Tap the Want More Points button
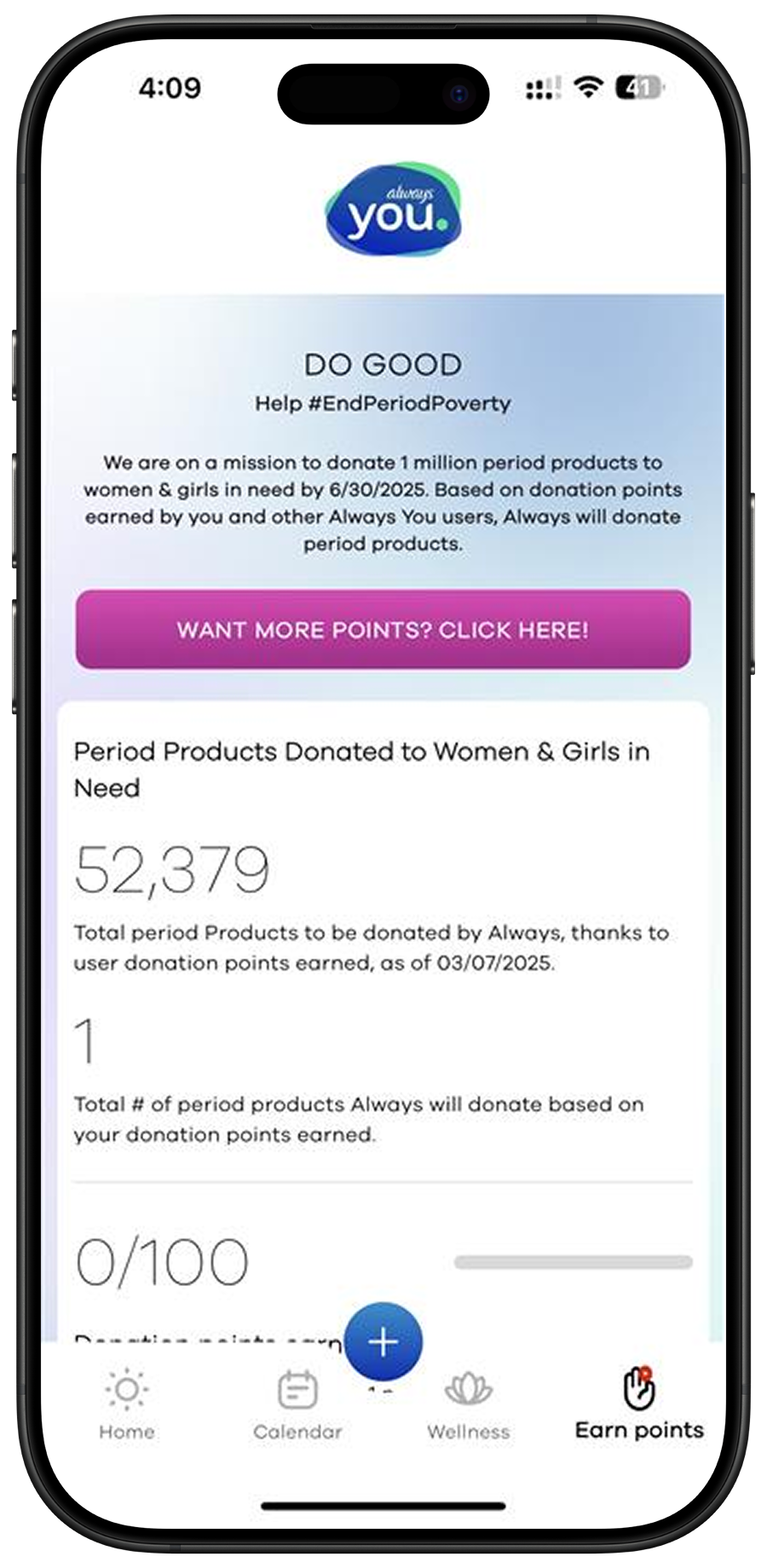The width and height of the screenshot is (767, 1568). click(x=383, y=630)
